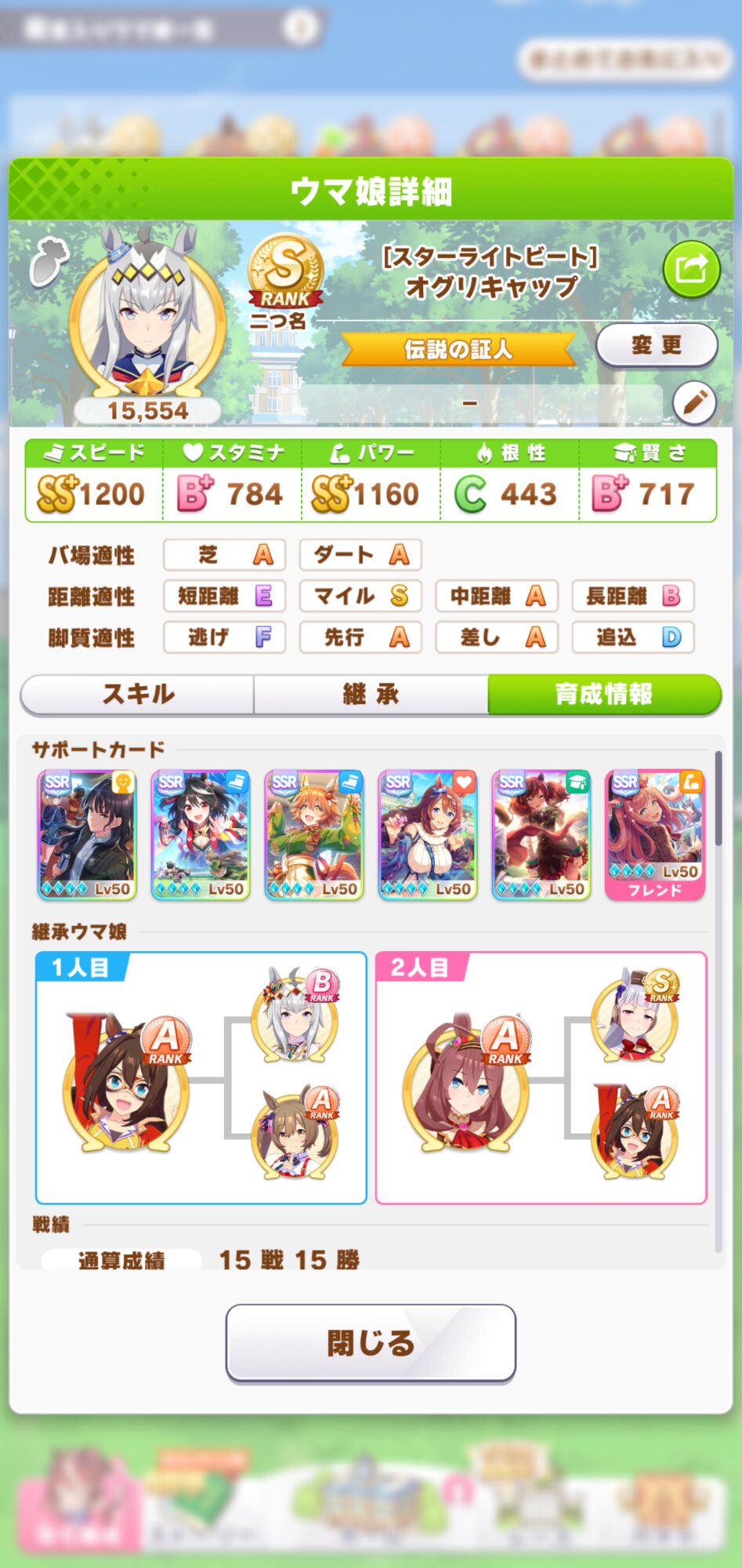Close the dialog with 閉じる
This screenshot has width=742, height=1568.
[x=371, y=1343]
